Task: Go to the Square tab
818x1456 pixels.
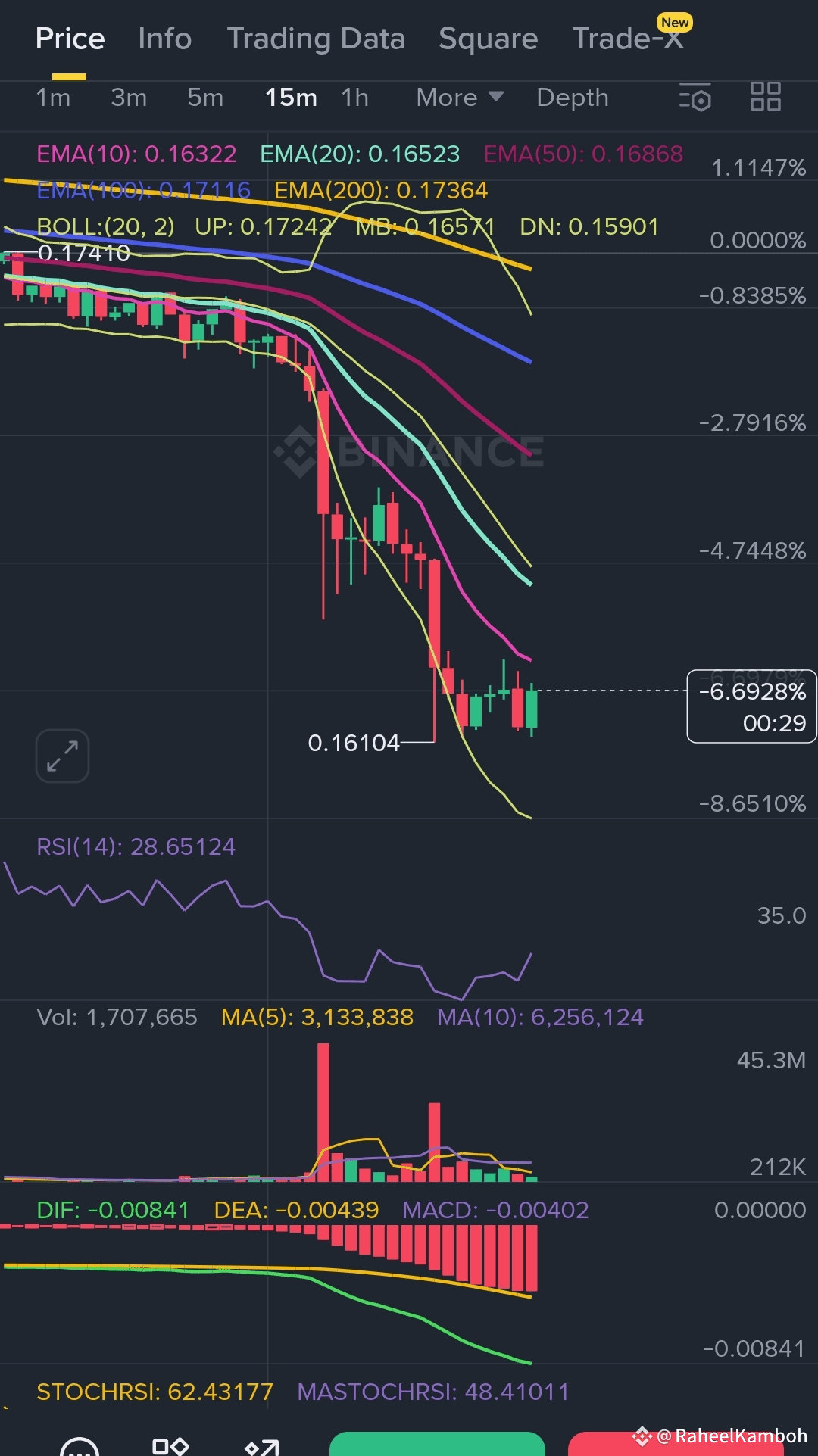Action: point(488,39)
